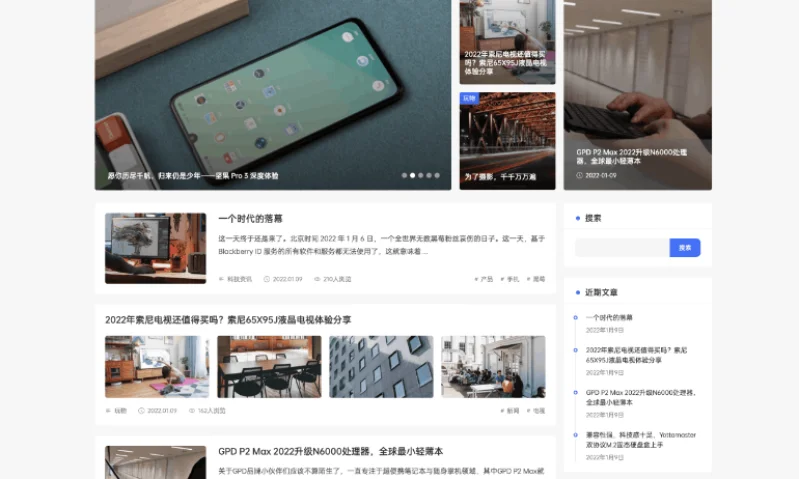Tap the blue 搜索 button
Viewport: 799px width, 479px height.
[685, 247]
